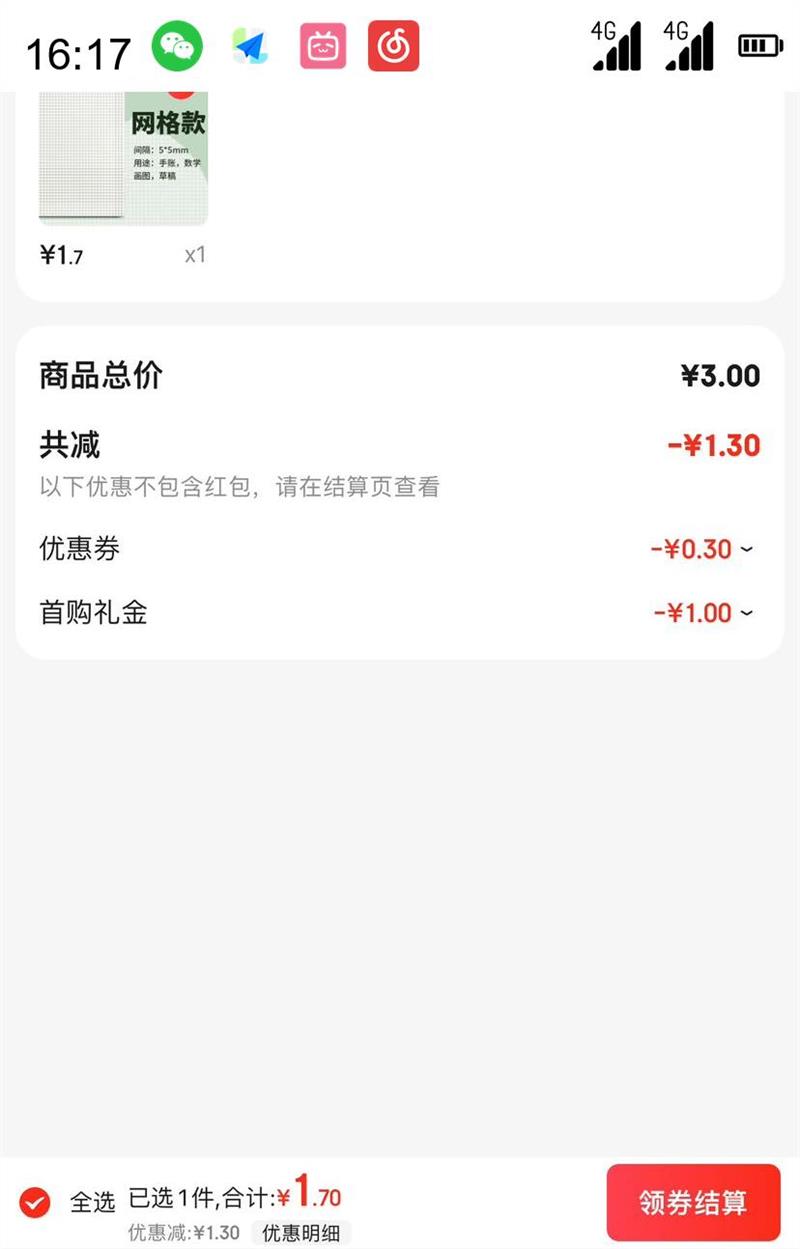Open the 网格款 product thumbnail
This screenshot has width=800, height=1249.
pyautogui.click(x=123, y=158)
